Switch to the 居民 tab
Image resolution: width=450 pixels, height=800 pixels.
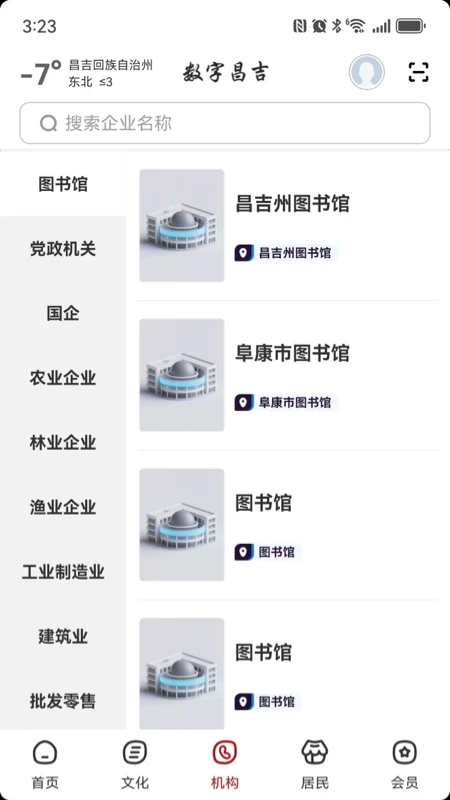coord(315,765)
